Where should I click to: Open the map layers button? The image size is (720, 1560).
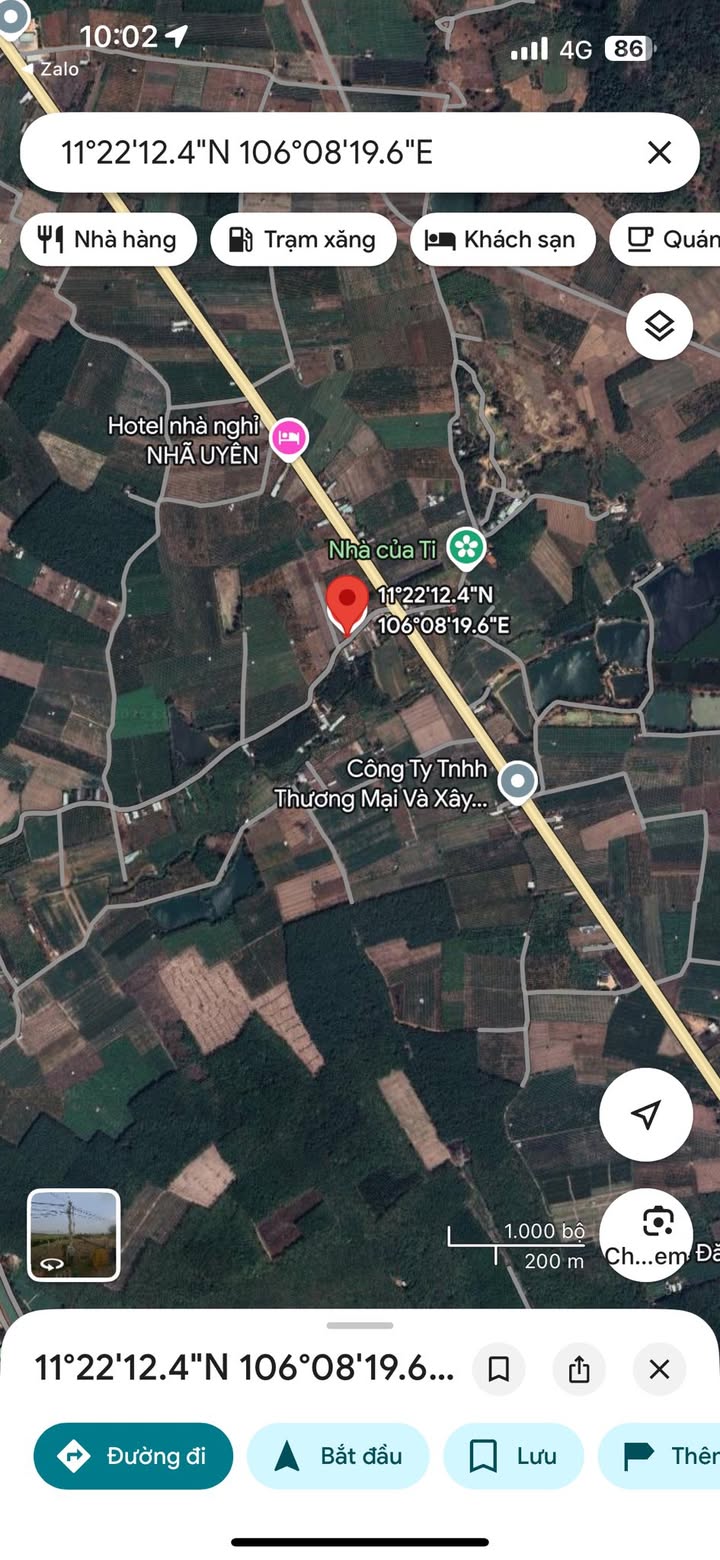tap(659, 326)
